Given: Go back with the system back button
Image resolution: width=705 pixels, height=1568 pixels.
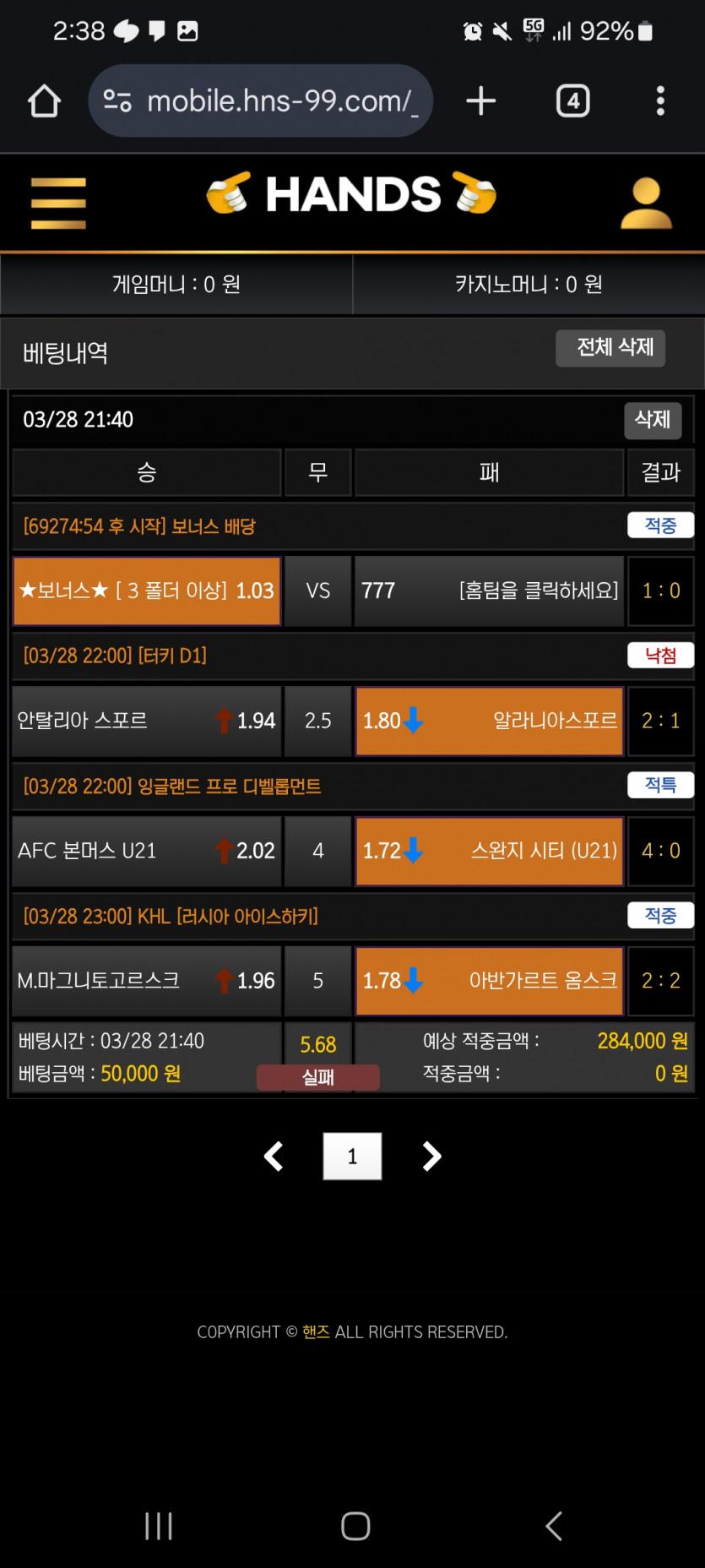Looking at the screenshot, I should tap(554, 1526).
